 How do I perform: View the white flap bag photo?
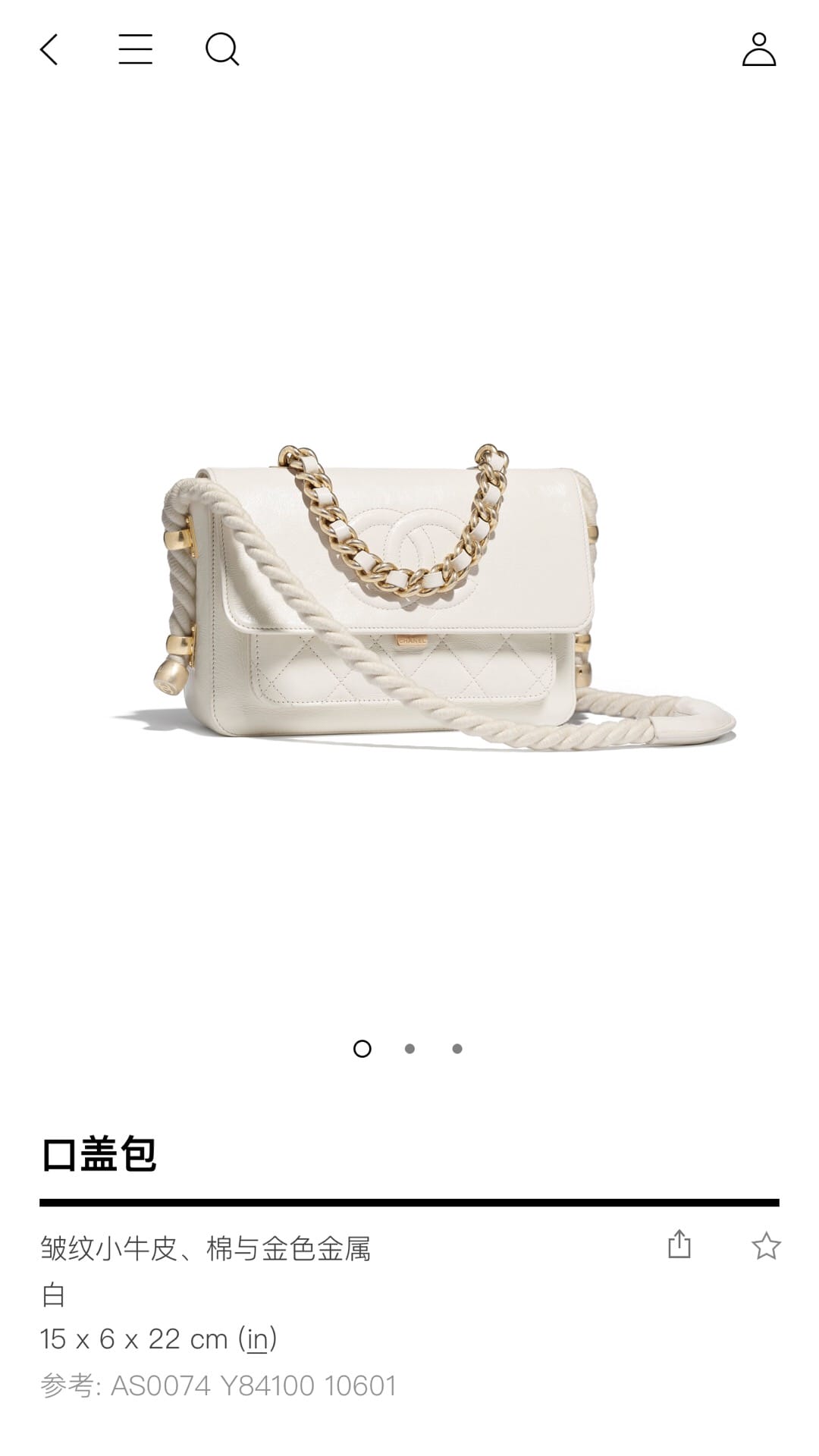point(422,598)
